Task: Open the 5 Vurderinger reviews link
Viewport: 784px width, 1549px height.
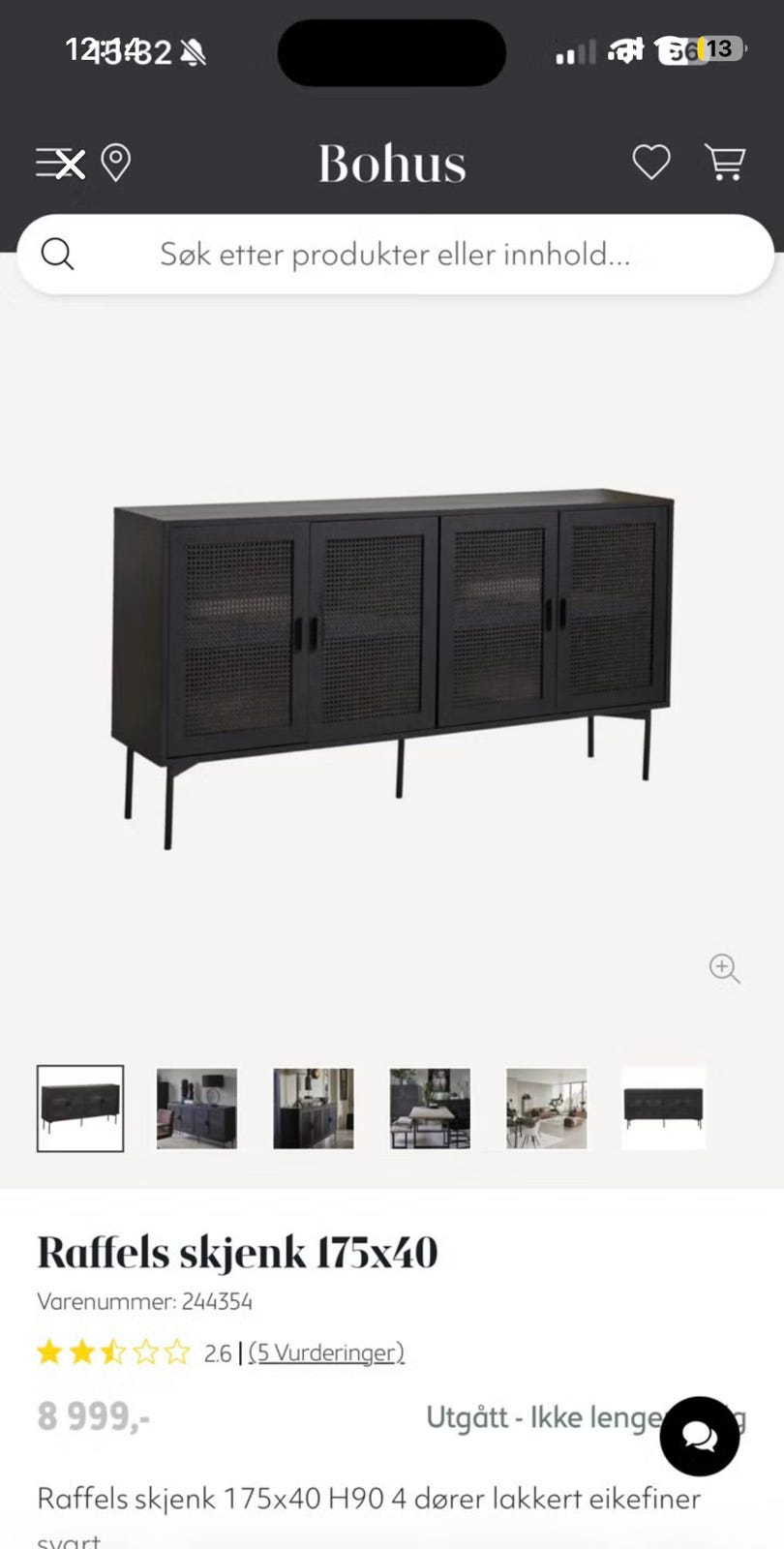Action: pos(326,1352)
